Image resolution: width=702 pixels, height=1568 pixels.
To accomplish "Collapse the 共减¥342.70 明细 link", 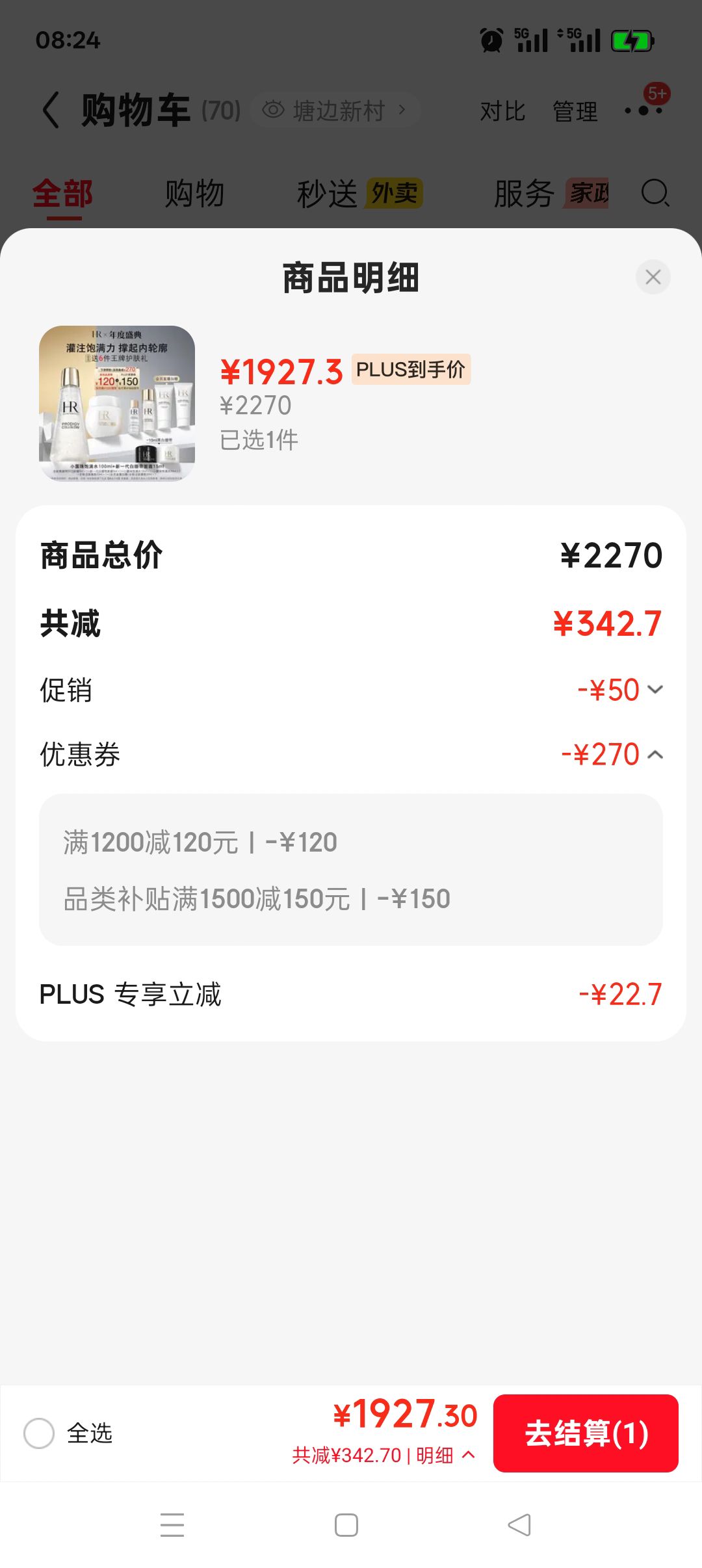I will (x=383, y=1455).
